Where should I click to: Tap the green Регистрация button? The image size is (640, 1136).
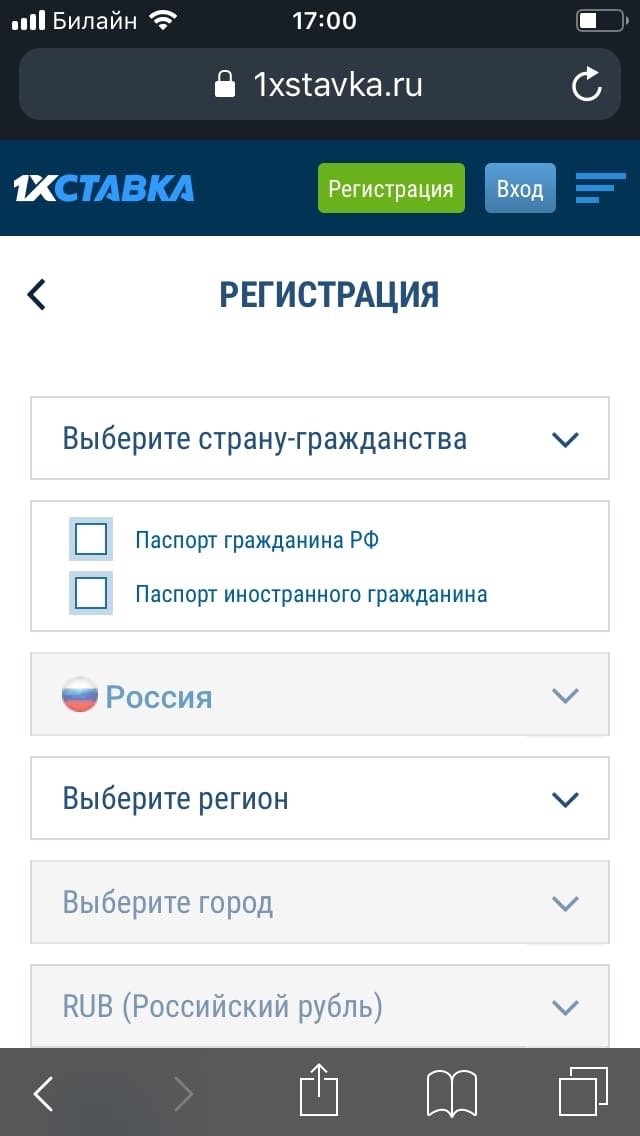(x=391, y=188)
